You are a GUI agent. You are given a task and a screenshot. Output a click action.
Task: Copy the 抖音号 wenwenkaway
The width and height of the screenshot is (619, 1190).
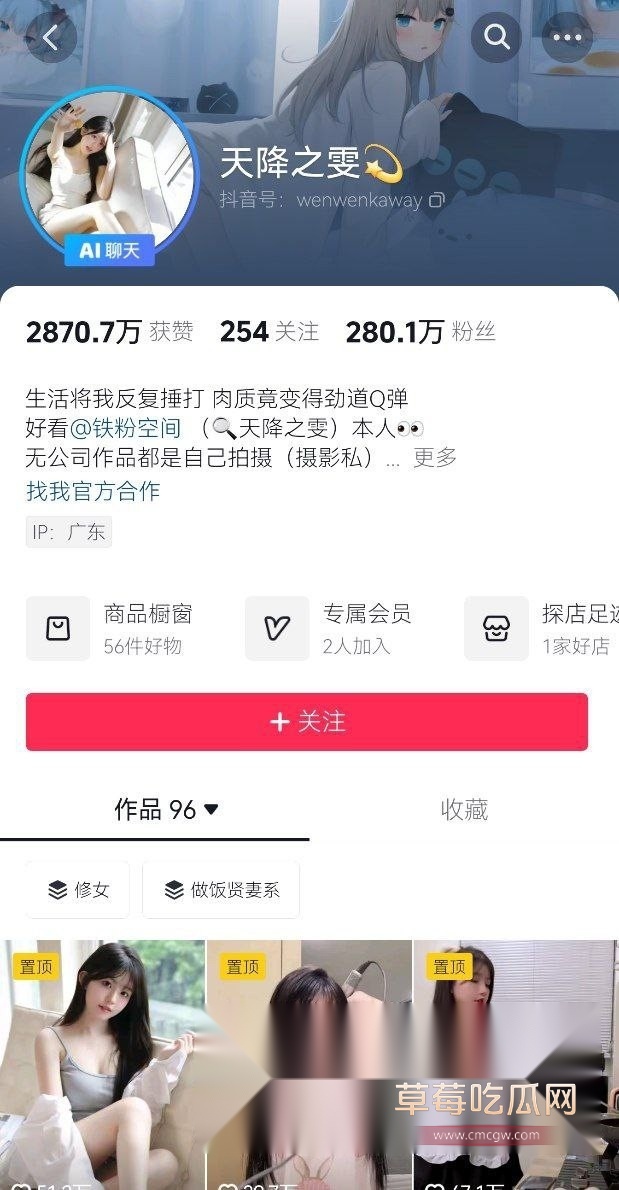[436, 200]
